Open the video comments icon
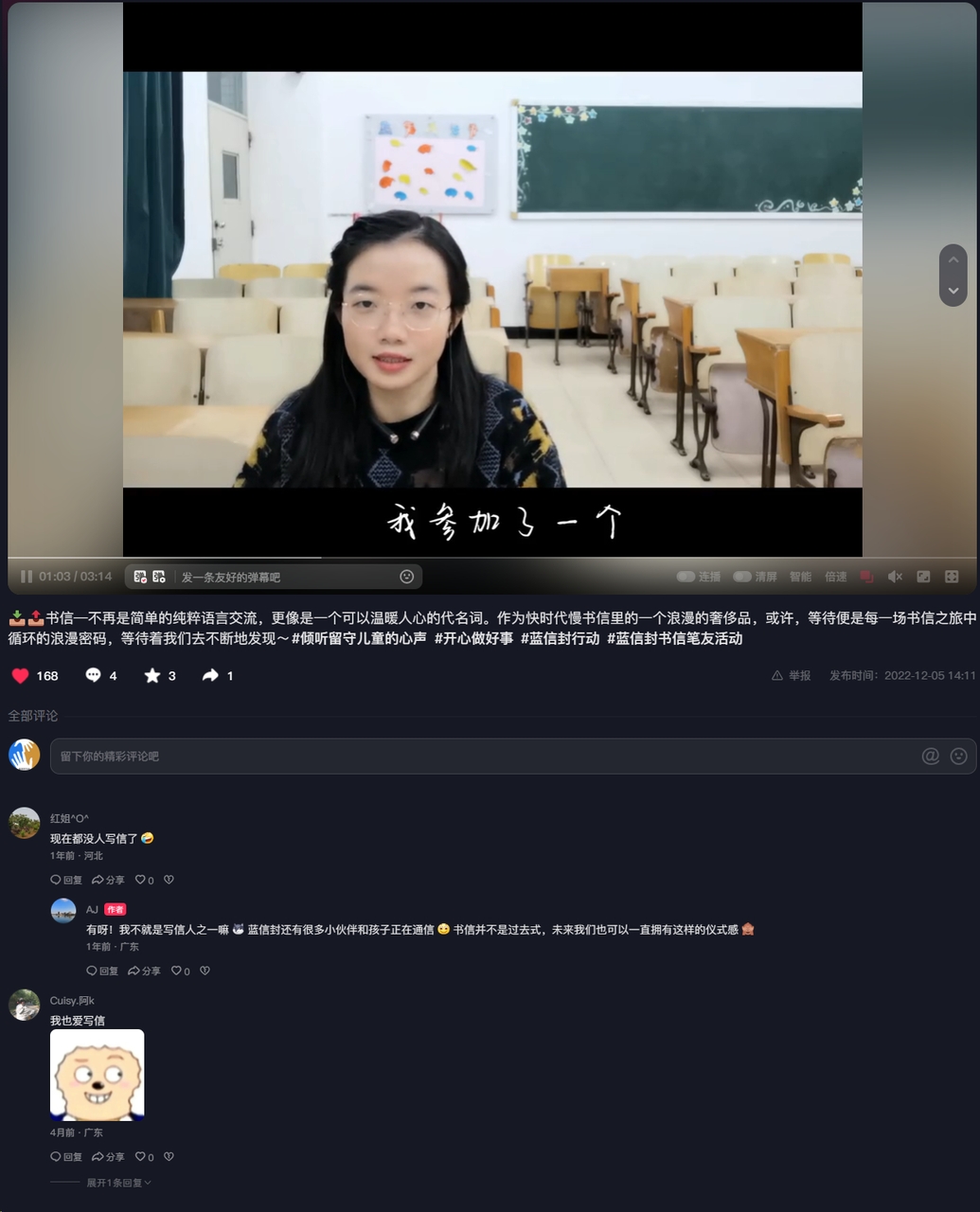This screenshot has height=1212, width=980. click(x=93, y=675)
